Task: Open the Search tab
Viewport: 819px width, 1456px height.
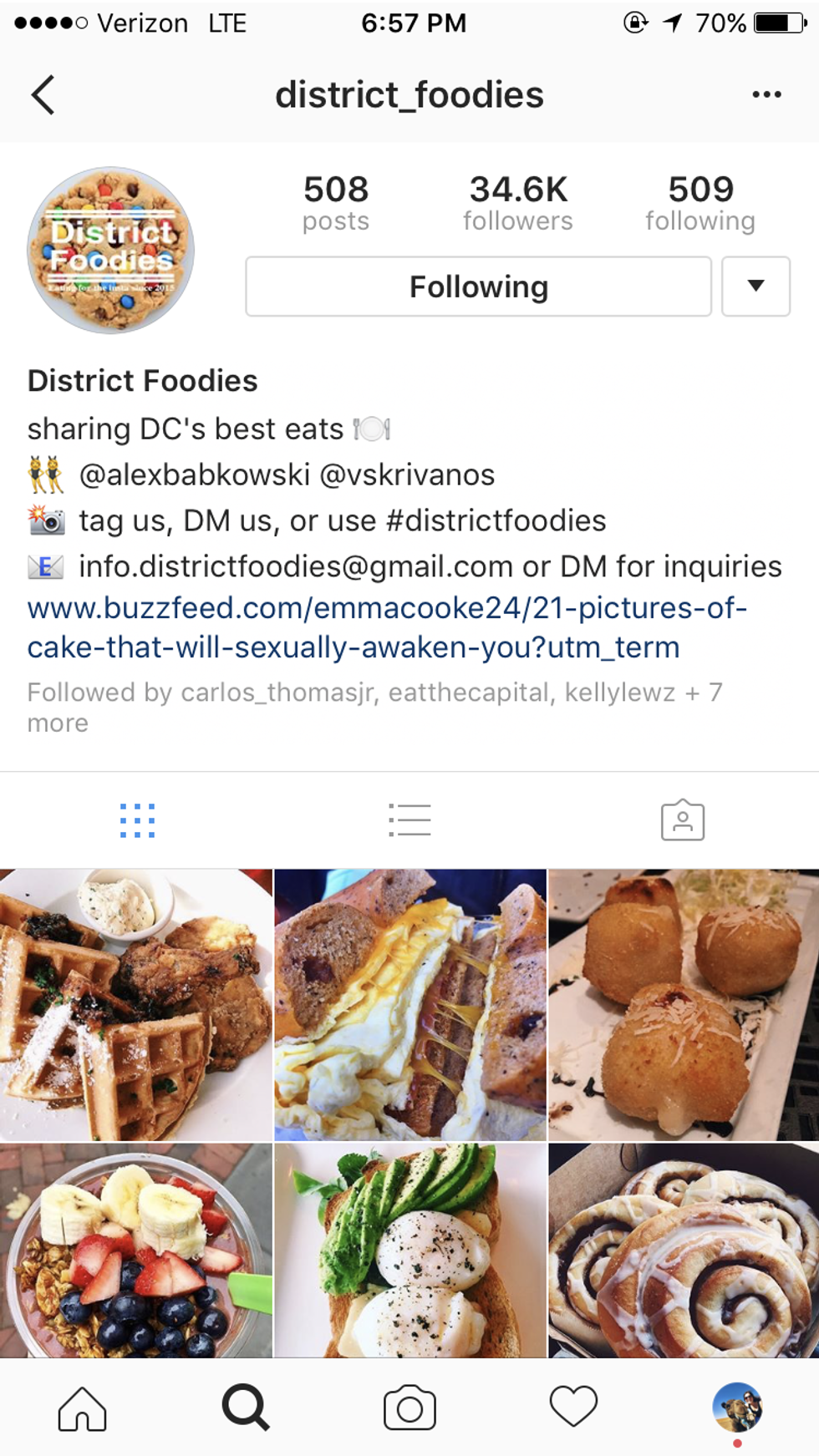Action: point(246,1408)
